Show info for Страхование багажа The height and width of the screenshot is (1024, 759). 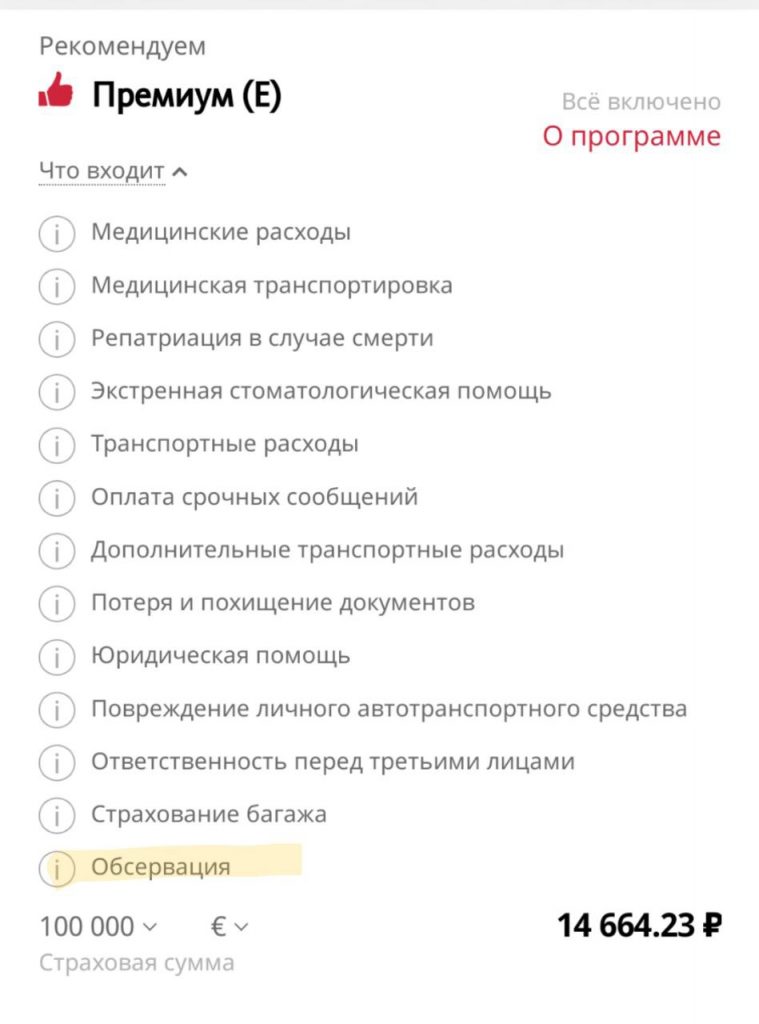(x=57, y=817)
